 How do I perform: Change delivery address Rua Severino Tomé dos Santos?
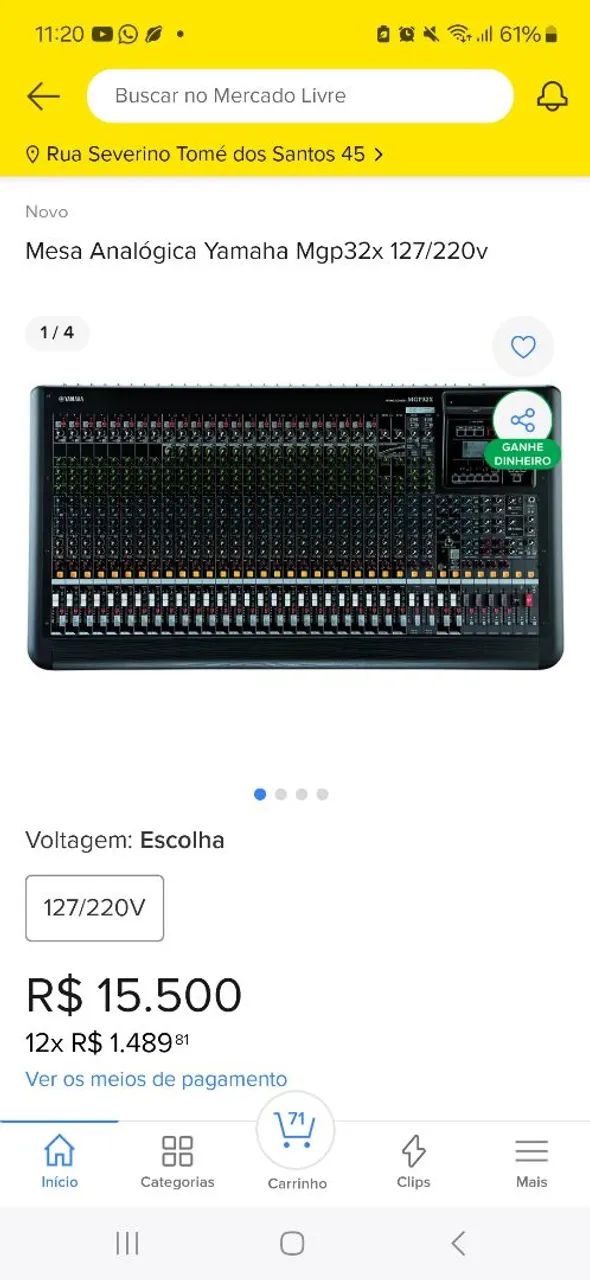205,154
